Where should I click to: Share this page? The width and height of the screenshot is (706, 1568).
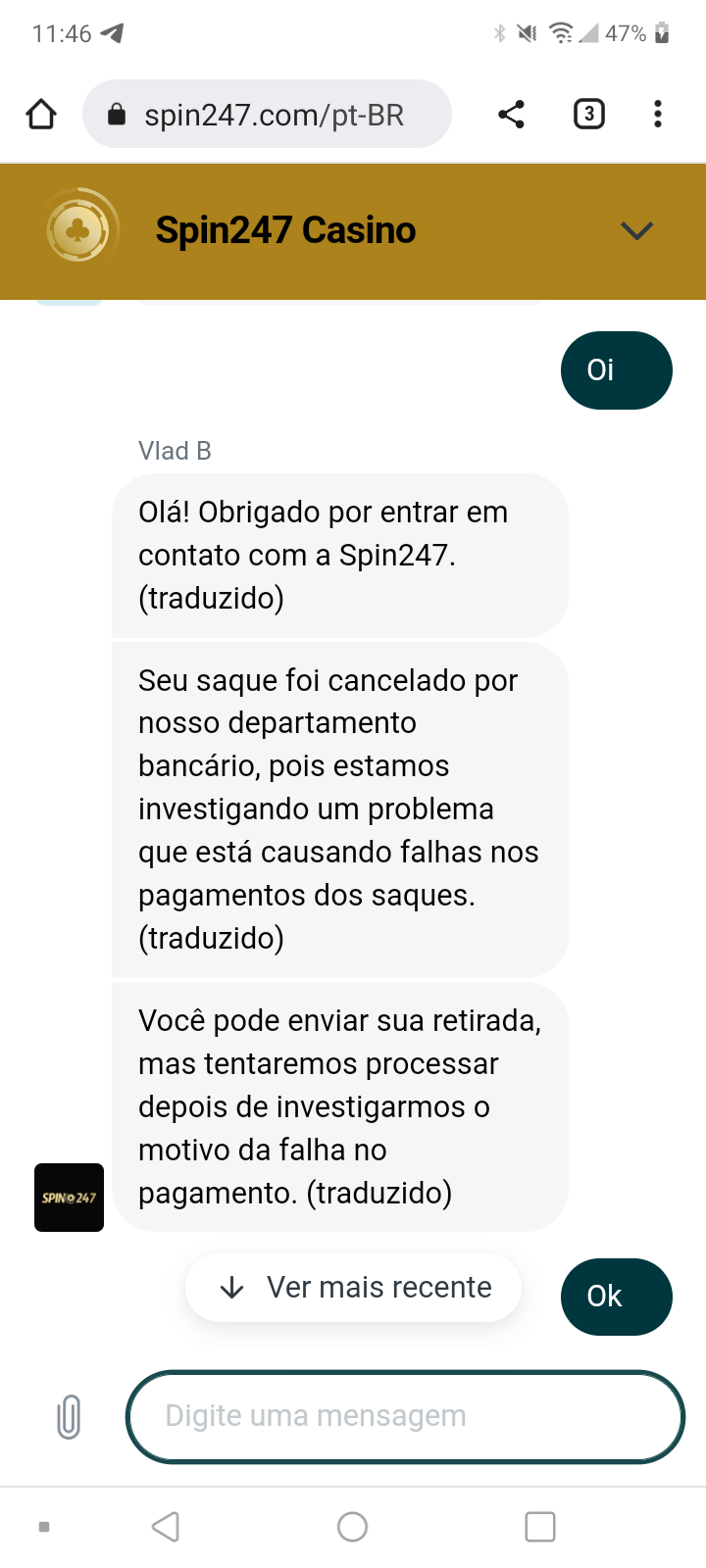click(511, 115)
